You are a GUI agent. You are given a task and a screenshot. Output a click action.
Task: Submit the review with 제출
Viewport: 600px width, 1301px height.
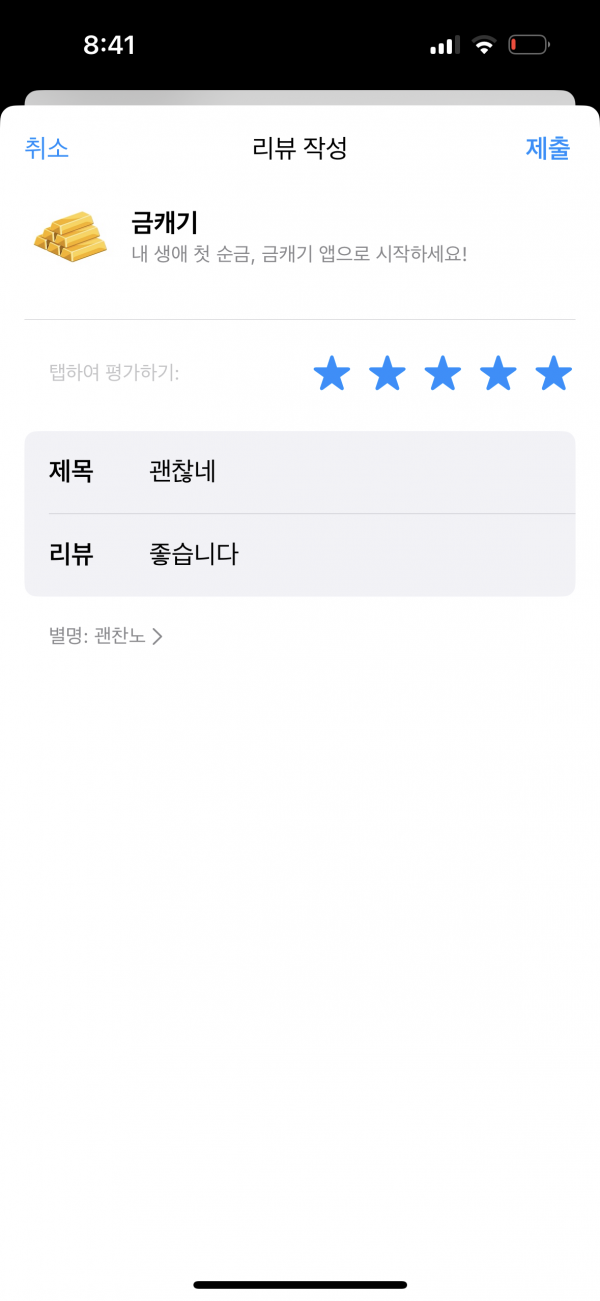(x=548, y=149)
